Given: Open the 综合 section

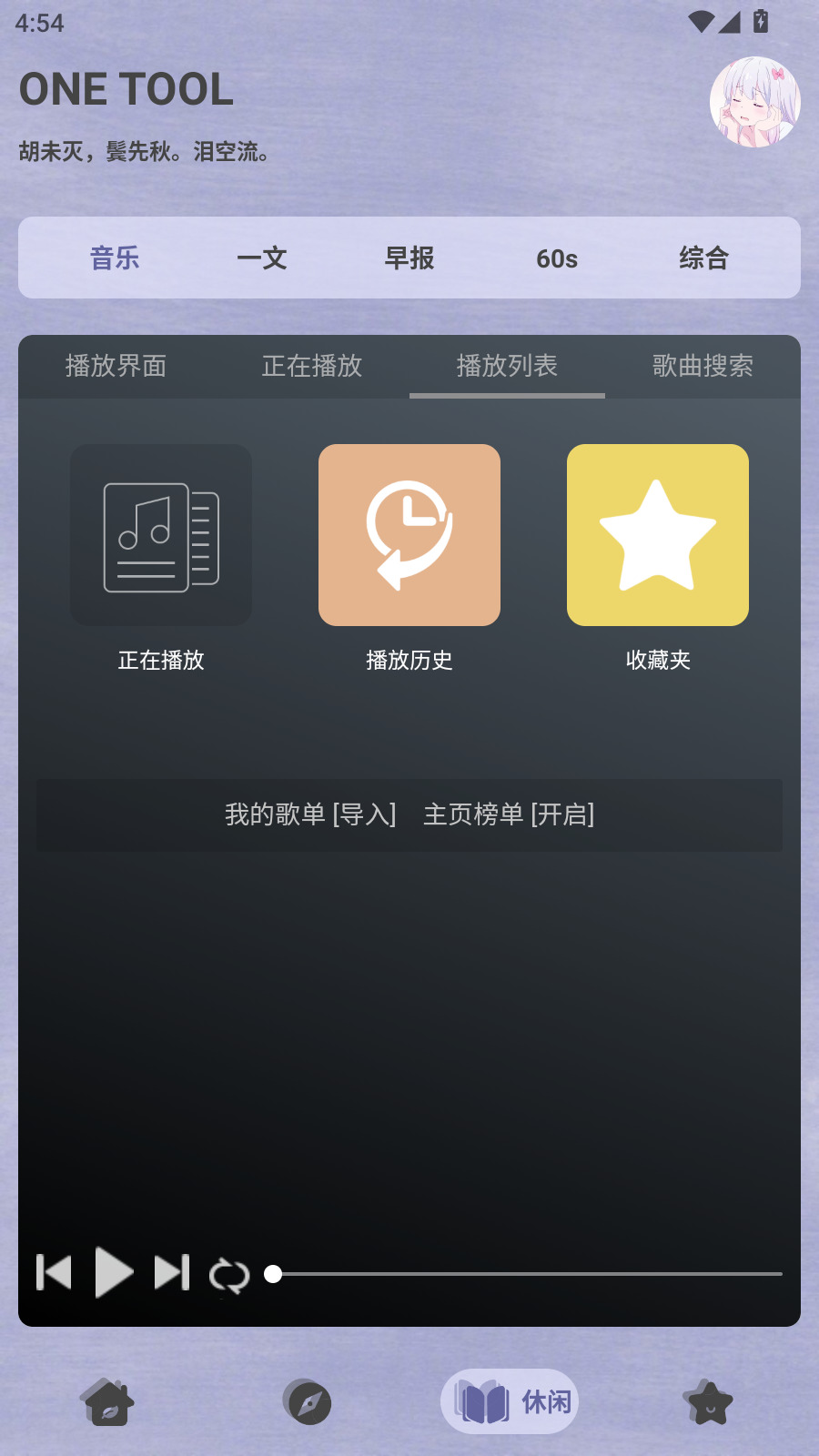Looking at the screenshot, I should [703, 258].
